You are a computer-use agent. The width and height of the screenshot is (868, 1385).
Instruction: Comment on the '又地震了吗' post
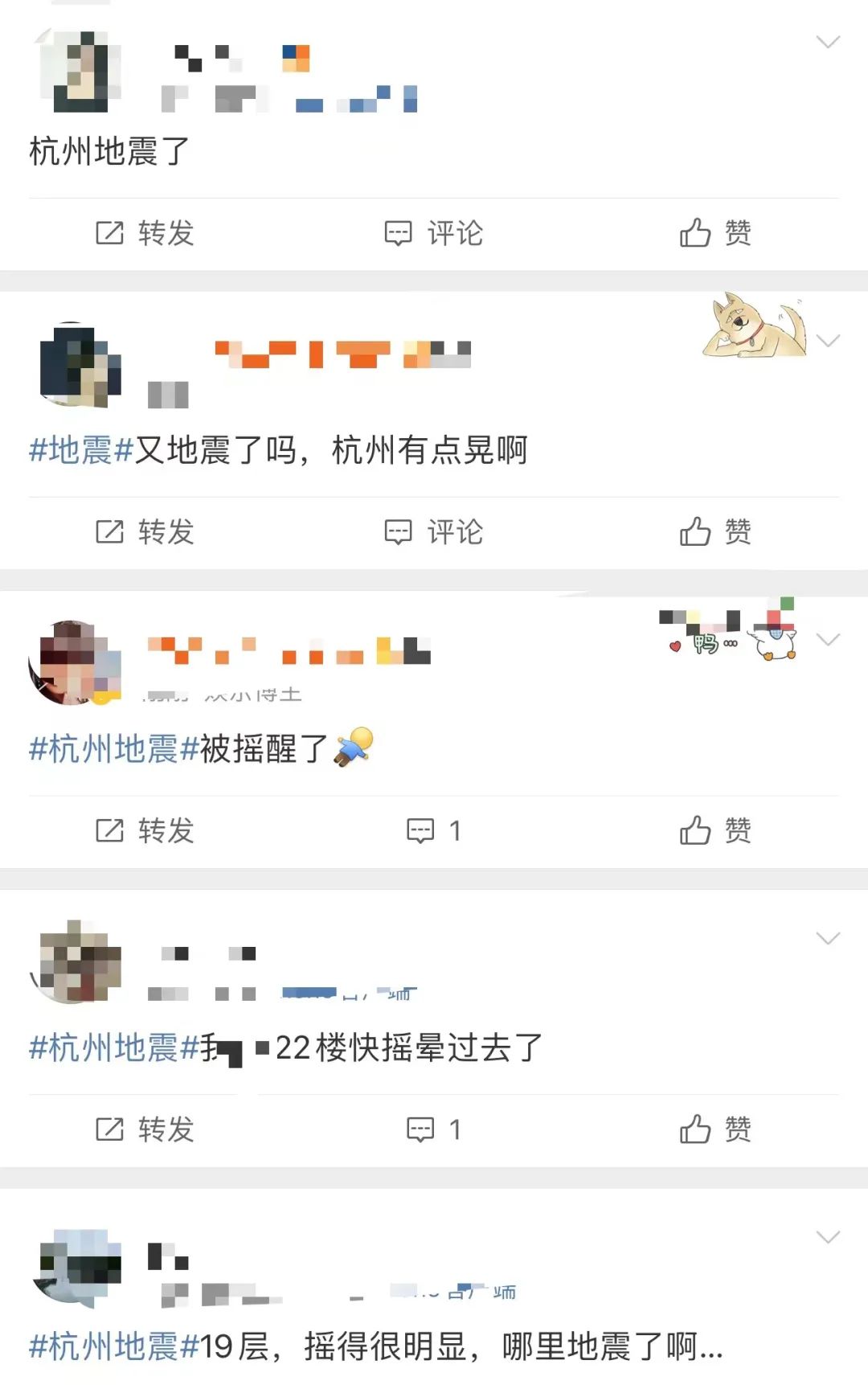[x=433, y=532]
